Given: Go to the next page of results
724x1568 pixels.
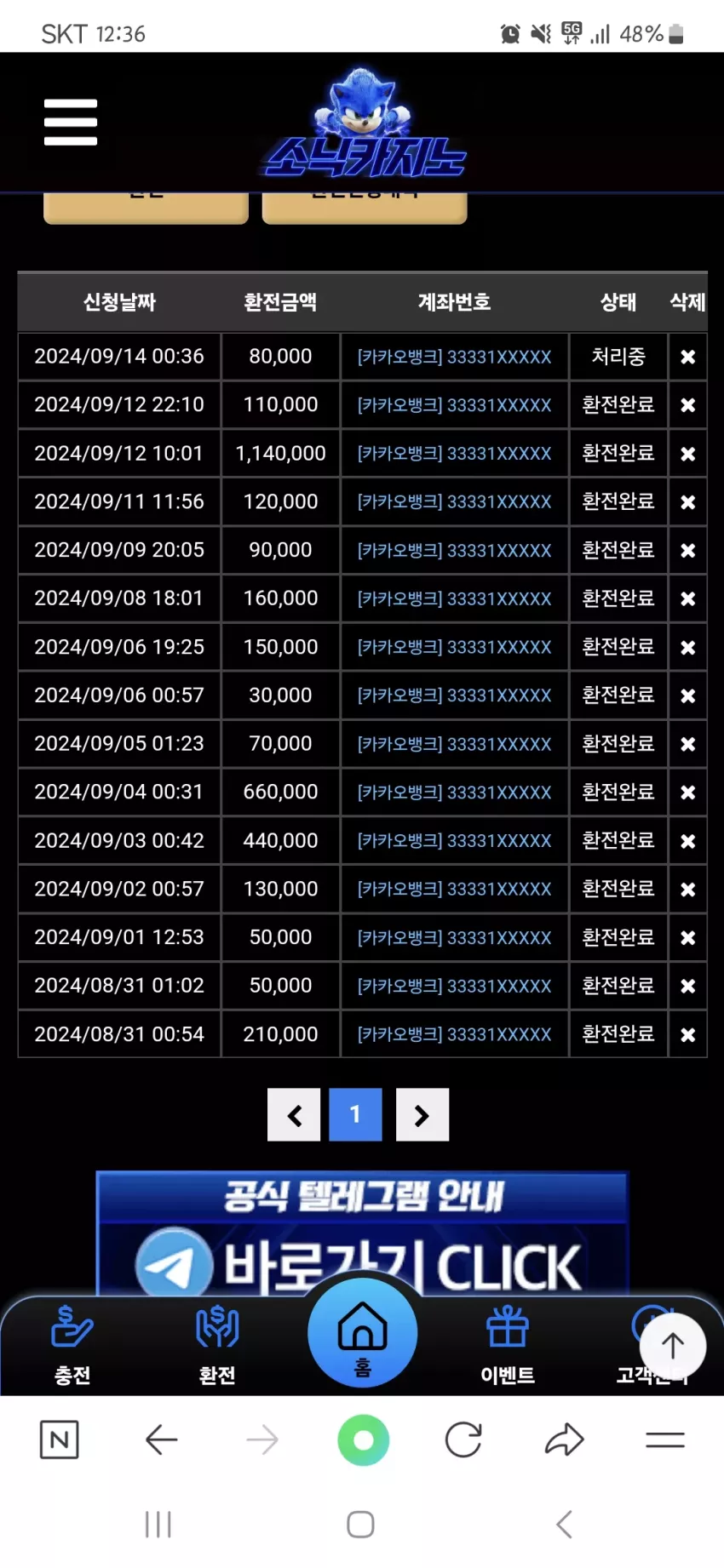Looking at the screenshot, I should (422, 1114).
